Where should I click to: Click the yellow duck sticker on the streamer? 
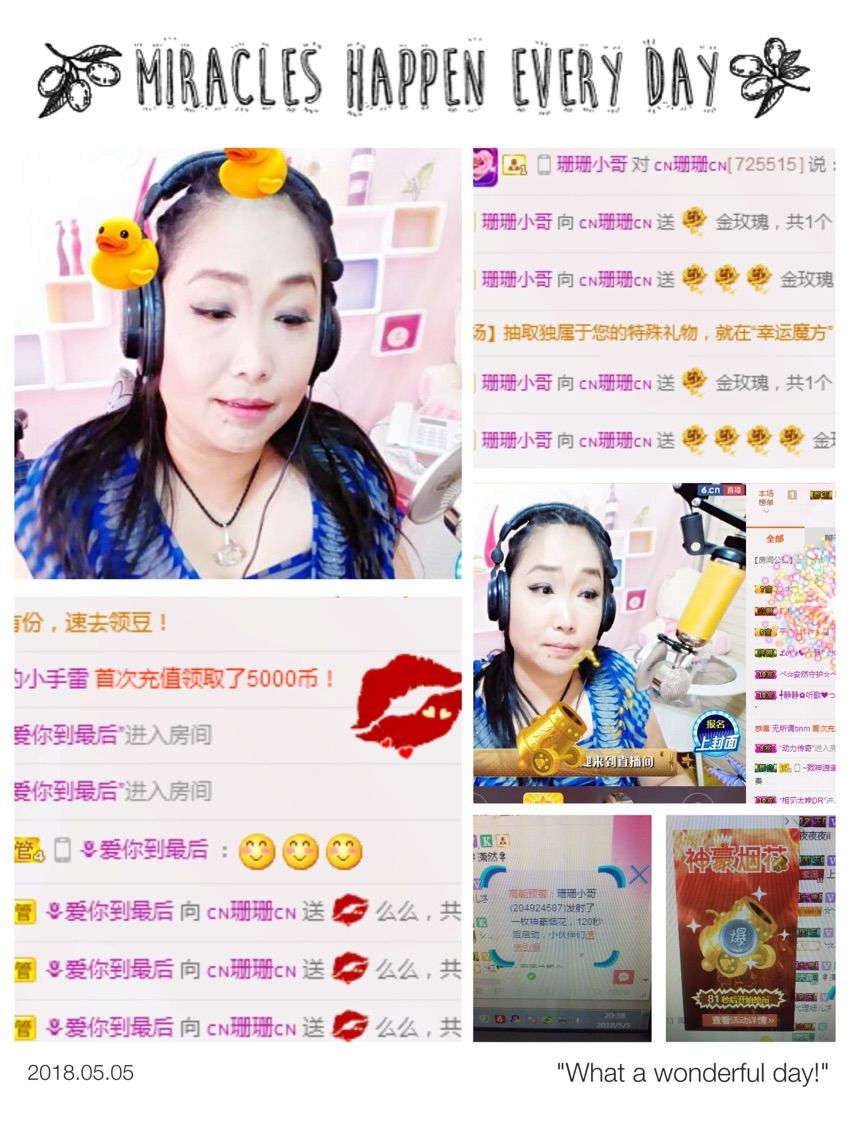point(115,248)
